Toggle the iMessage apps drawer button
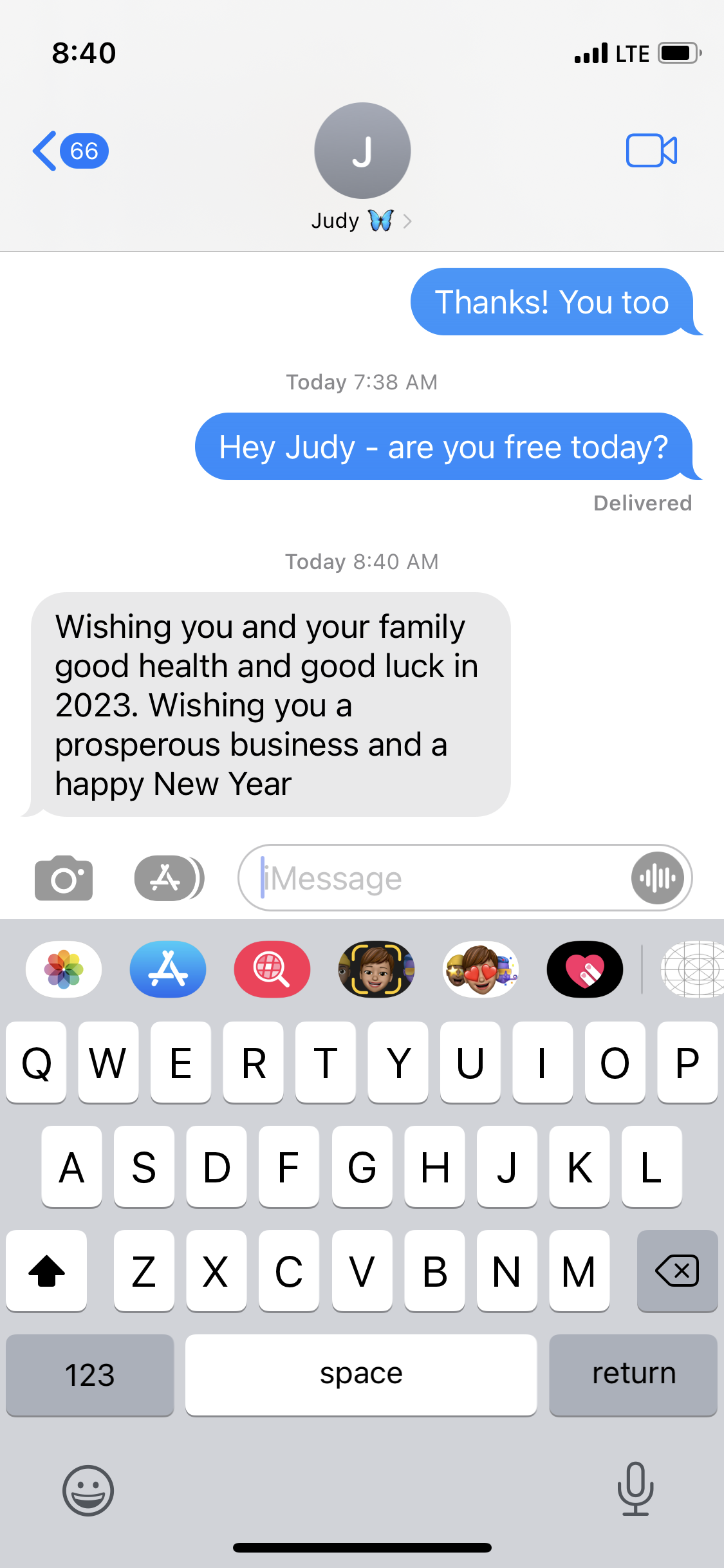The image size is (724, 1568). coord(169,878)
